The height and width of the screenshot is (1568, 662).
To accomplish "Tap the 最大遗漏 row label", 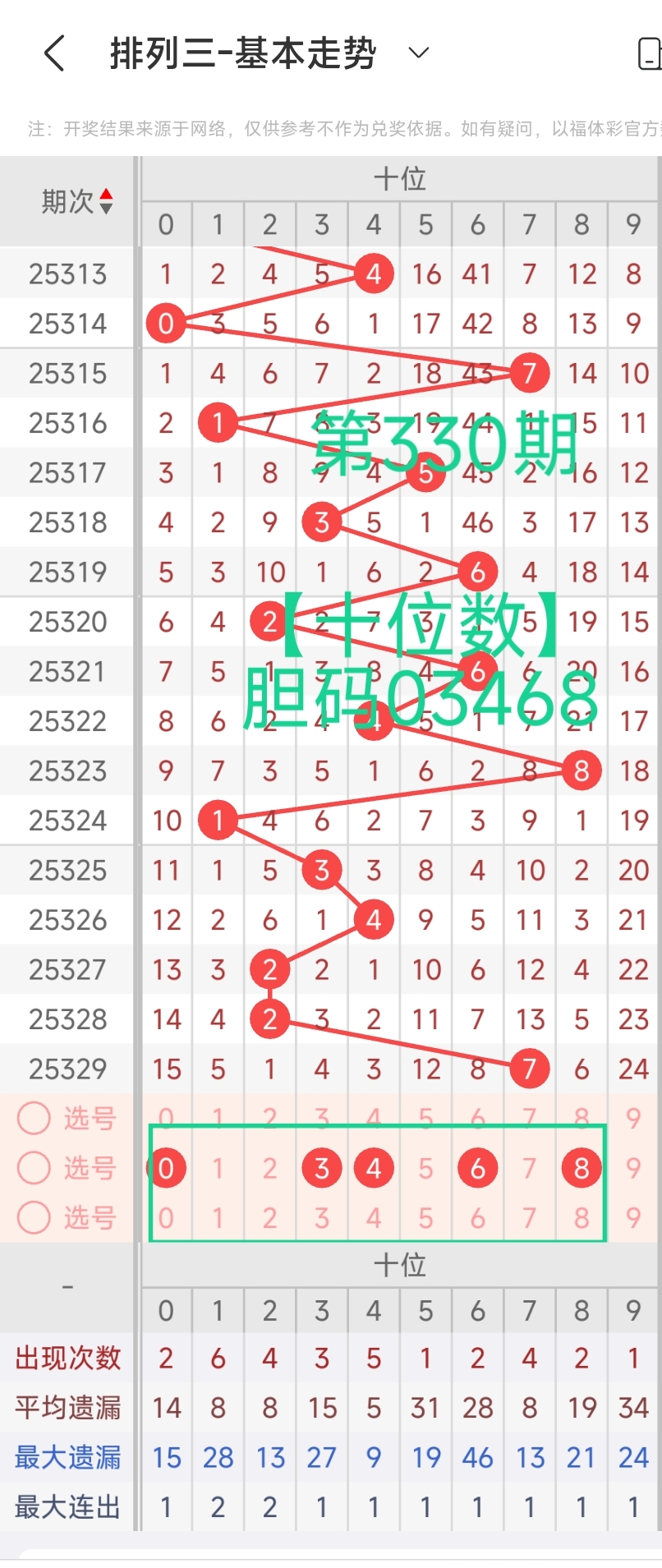I will coord(66,1458).
